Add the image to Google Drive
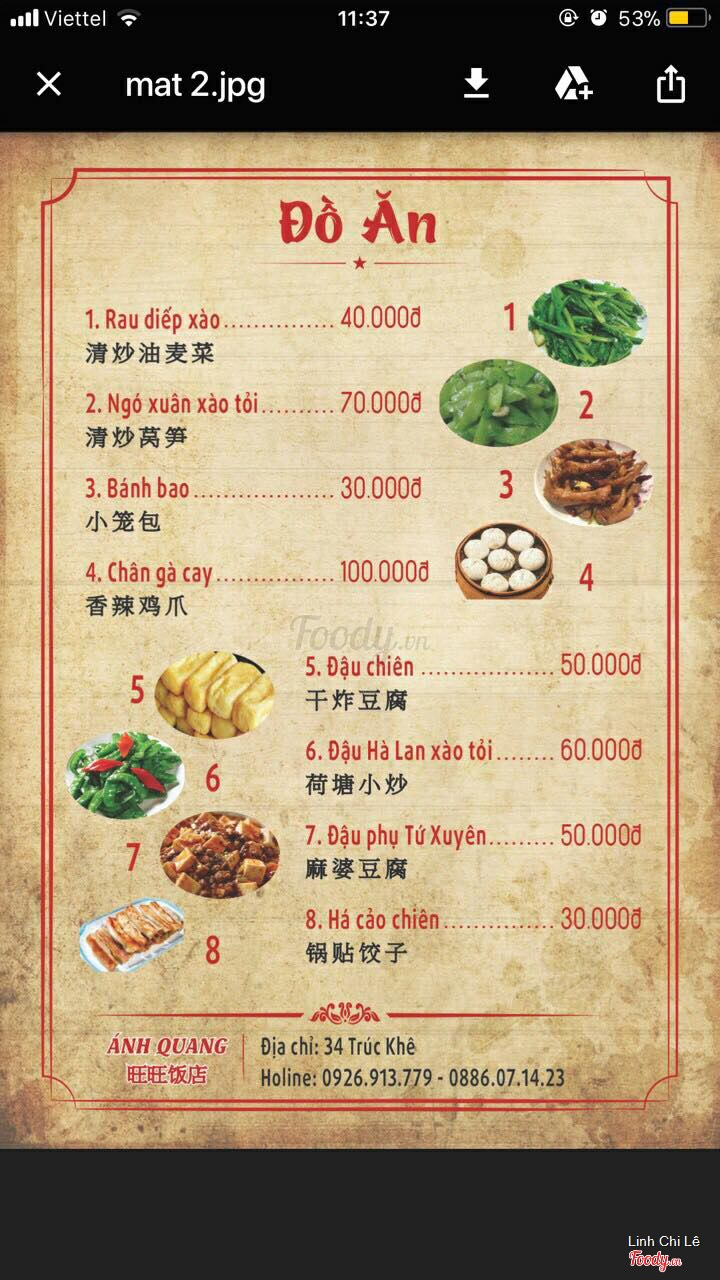Viewport: 720px width, 1280px height. [x=574, y=84]
